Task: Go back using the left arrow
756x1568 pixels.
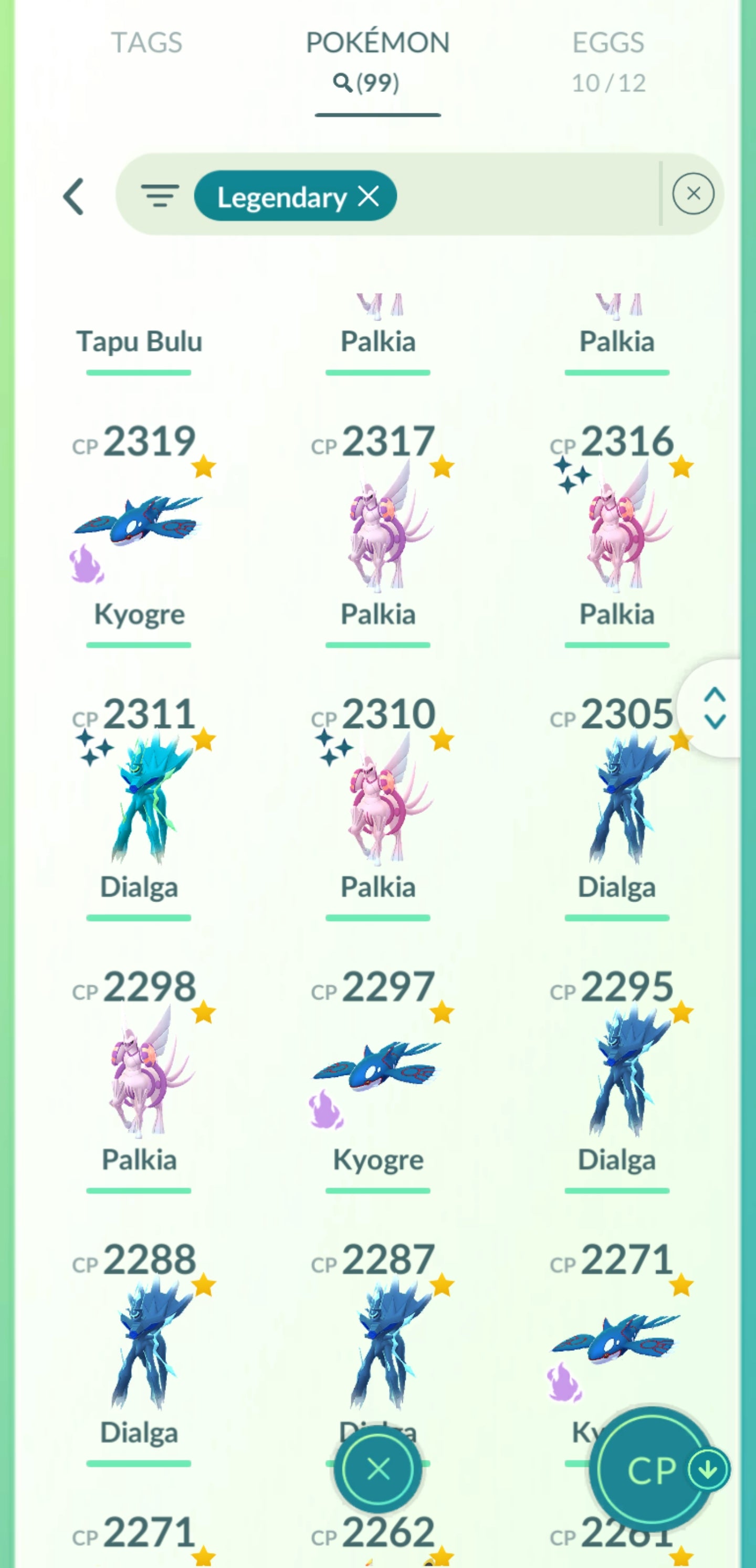Action: 73,197
